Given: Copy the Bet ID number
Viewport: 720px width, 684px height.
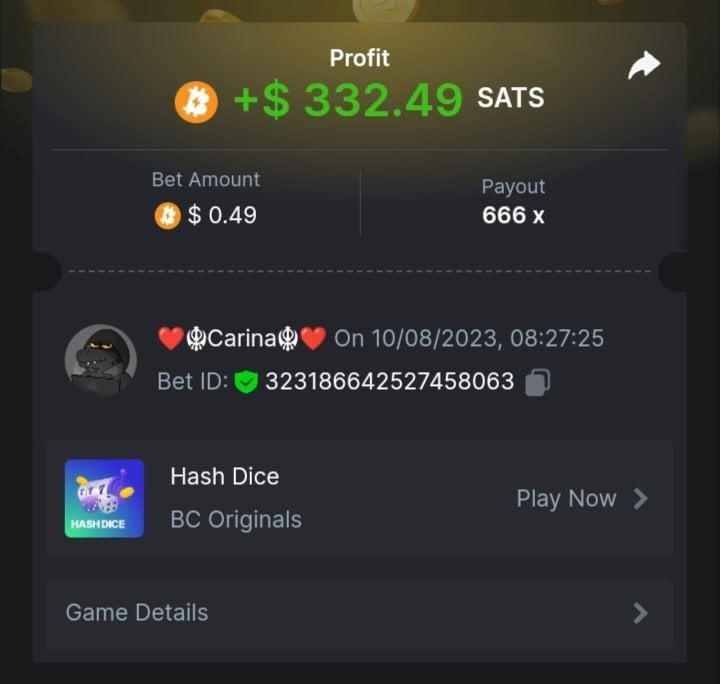Looking at the screenshot, I should point(538,382).
